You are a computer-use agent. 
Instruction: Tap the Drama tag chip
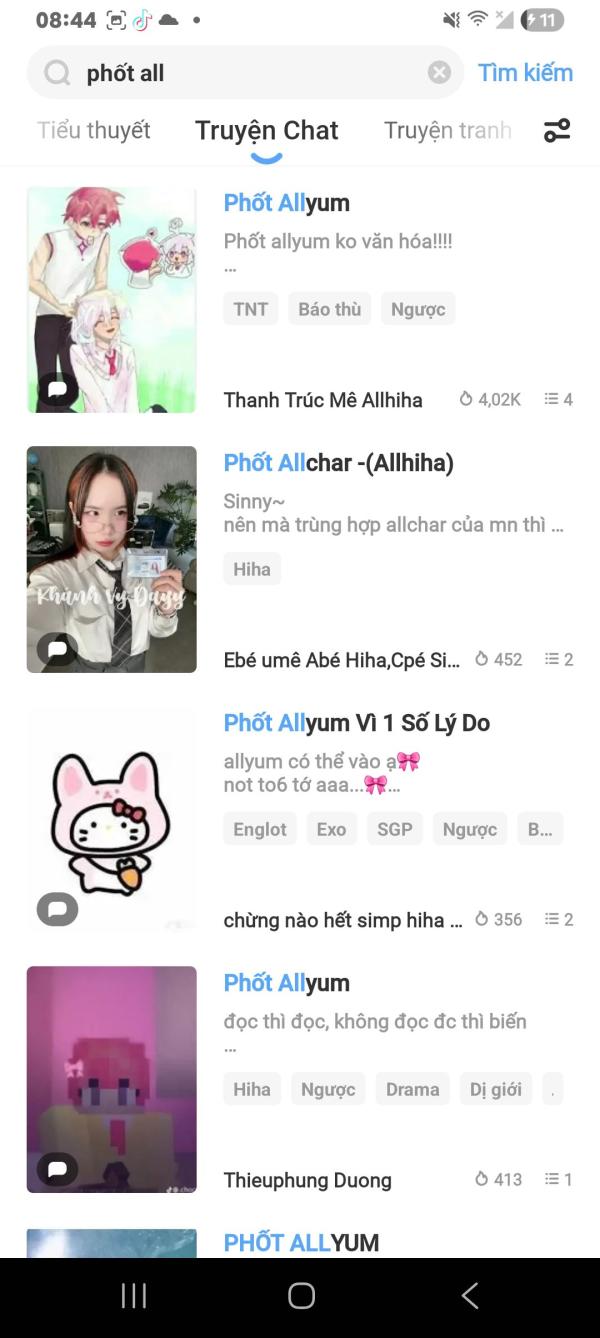[x=413, y=1089]
